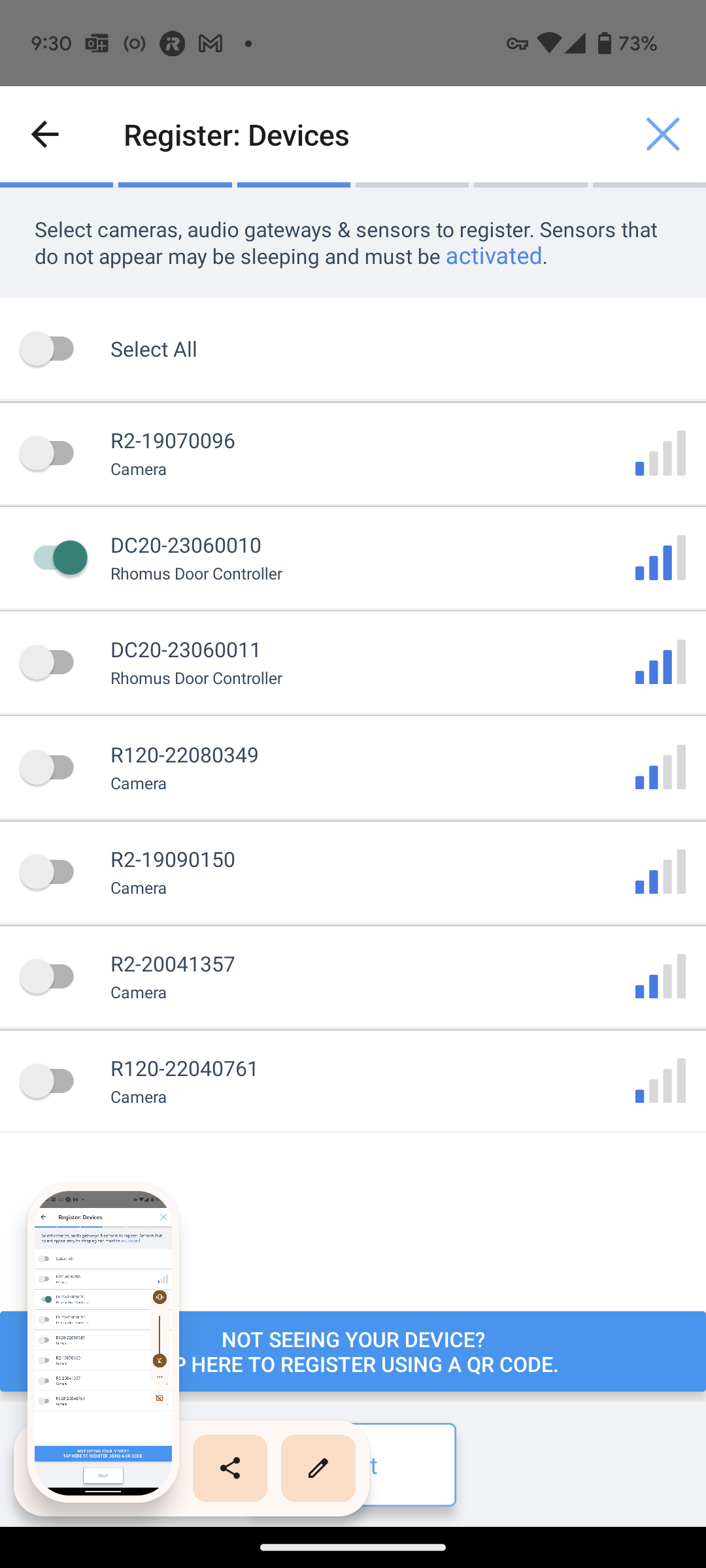Close the device registration screen with the X
The image size is (706, 1568).
coord(663,134)
